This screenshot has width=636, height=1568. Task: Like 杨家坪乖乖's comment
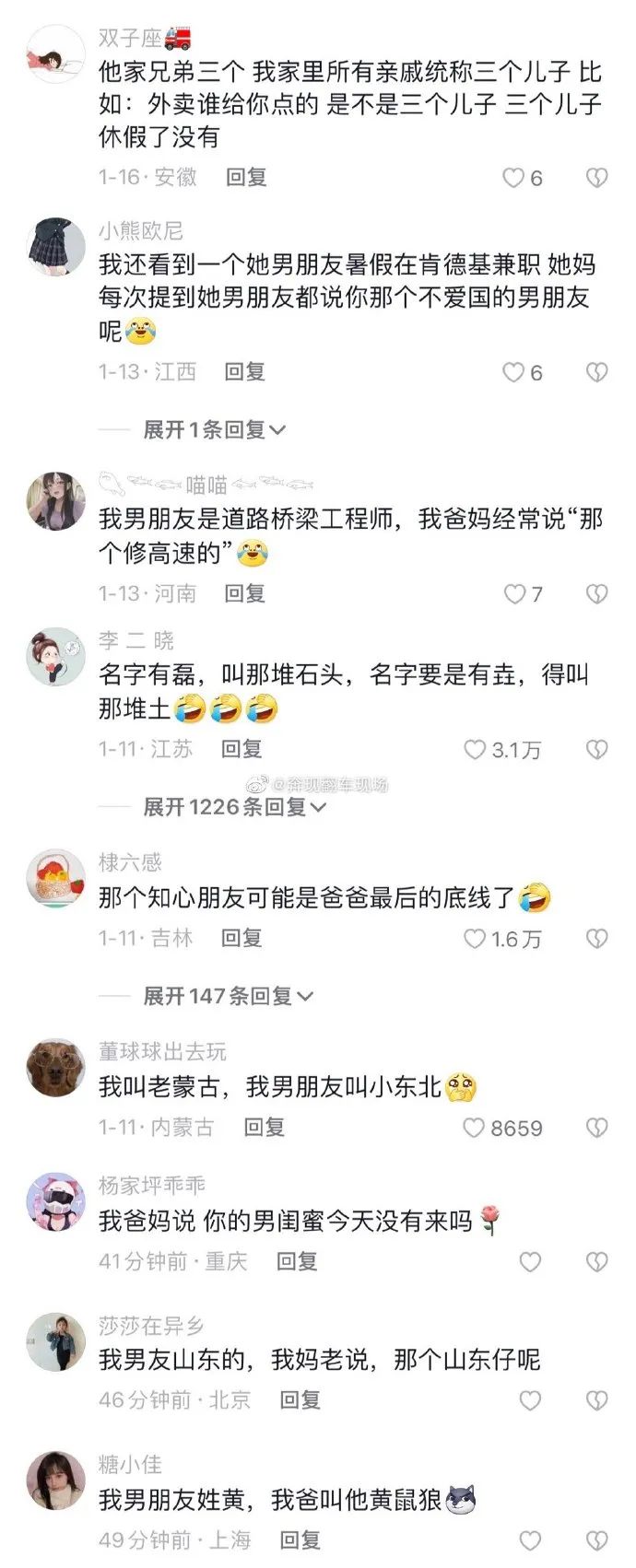[x=530, y=1262]
